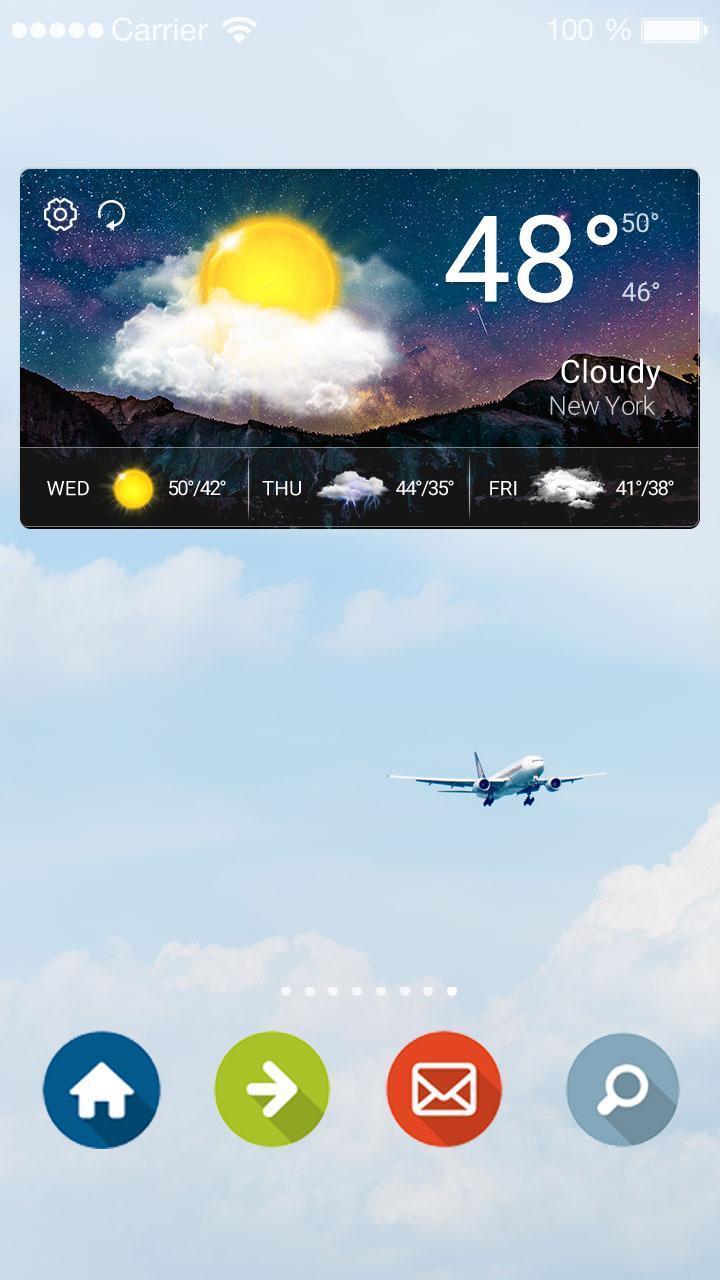Jump to the first home screen page dot
720x1280 pixels.
click(x=286, y=991)
